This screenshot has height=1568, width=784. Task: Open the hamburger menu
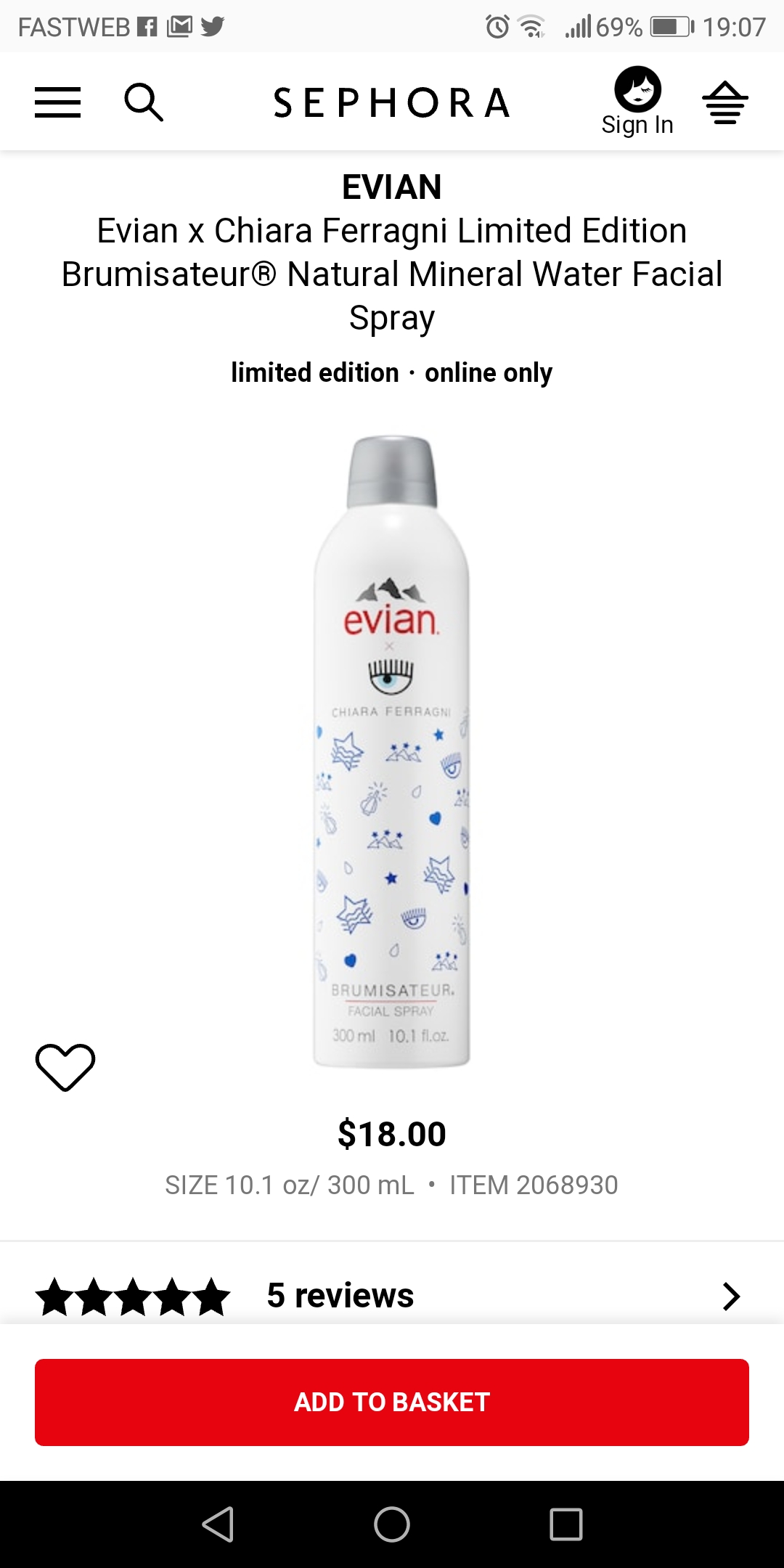(57, 102)
